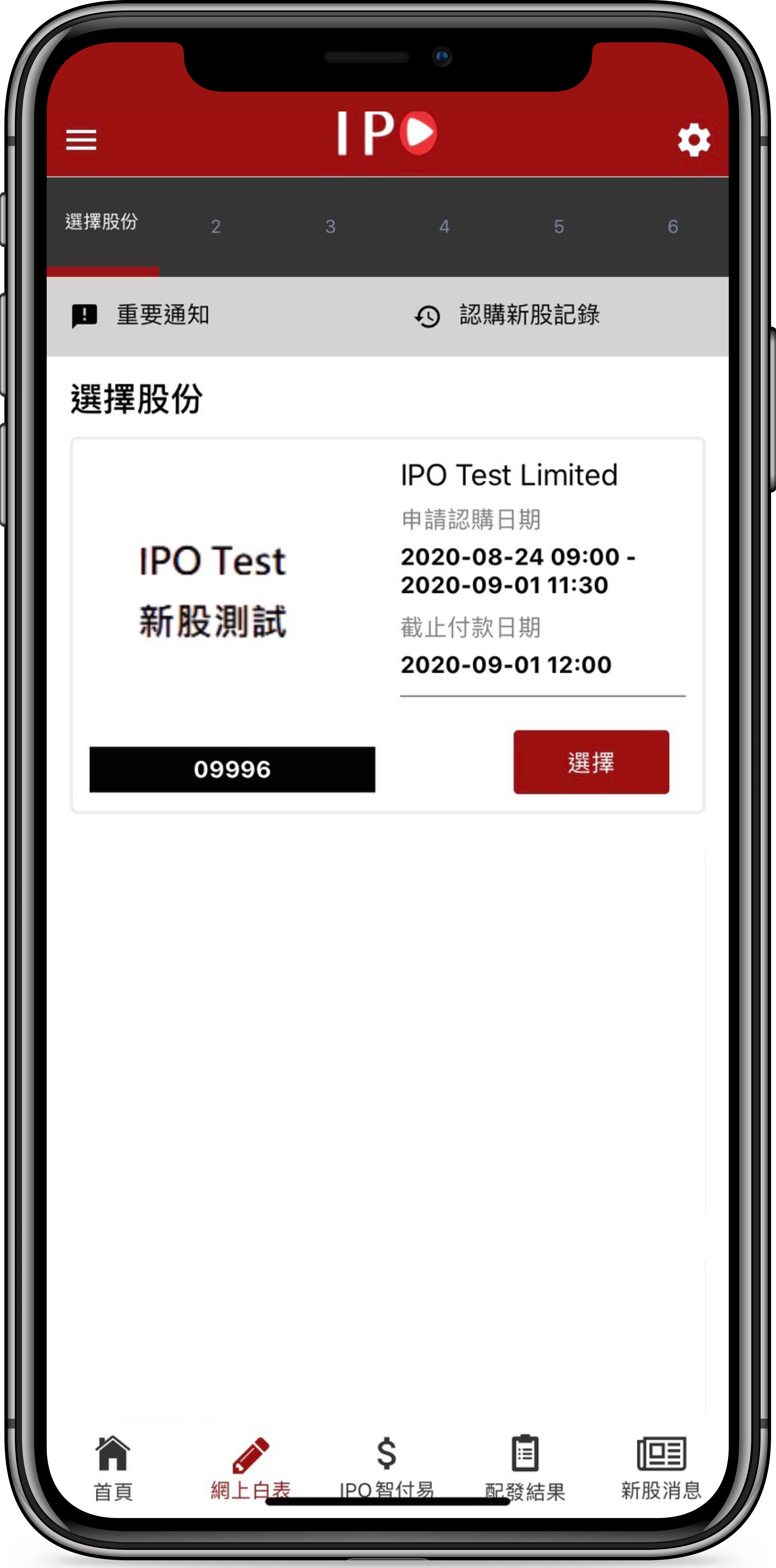
Task: Open the settings gear
Action: [x=694, y=140]
